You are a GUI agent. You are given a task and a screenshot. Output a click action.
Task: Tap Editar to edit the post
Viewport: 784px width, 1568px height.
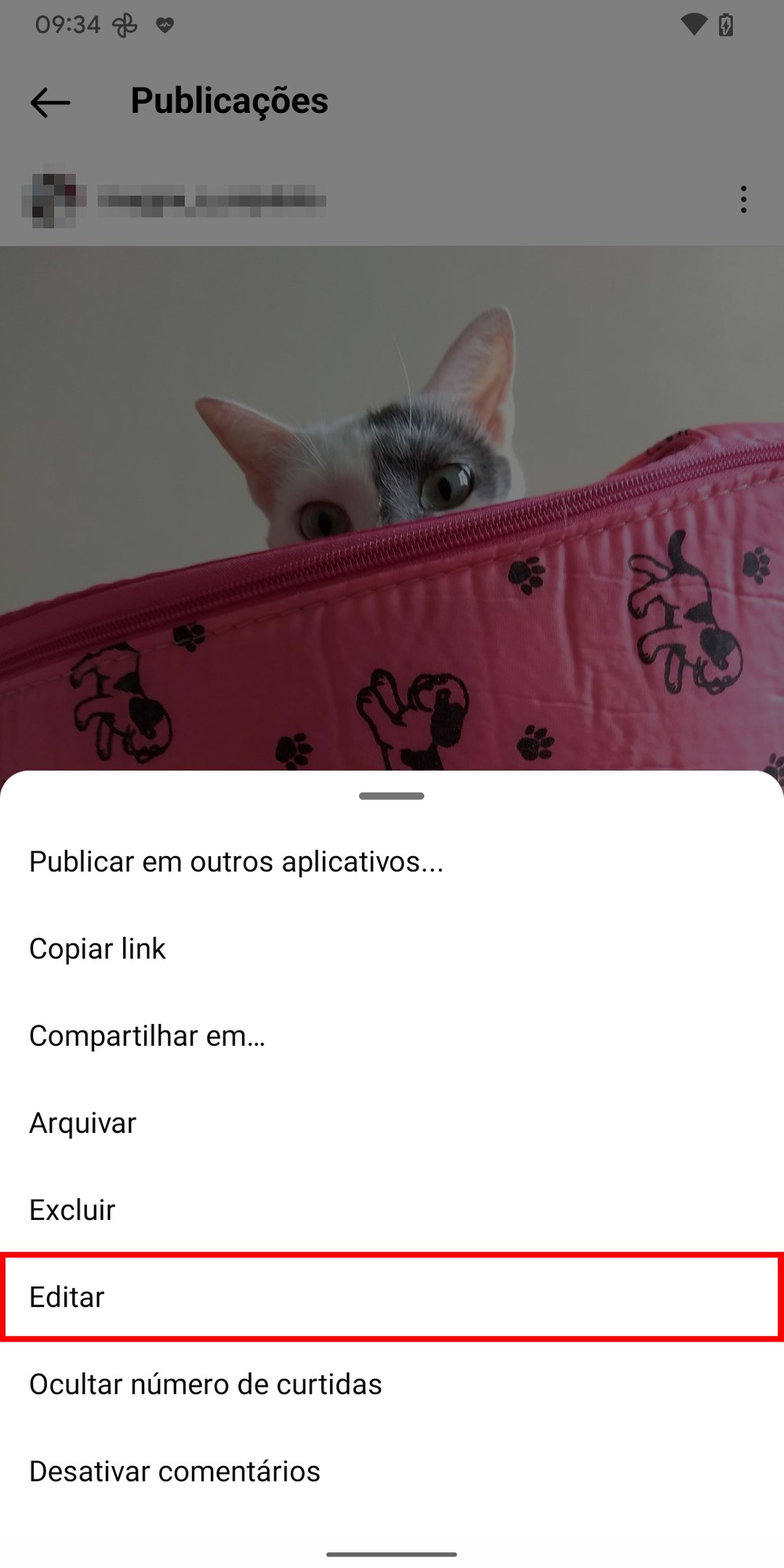coord(67,1297)
